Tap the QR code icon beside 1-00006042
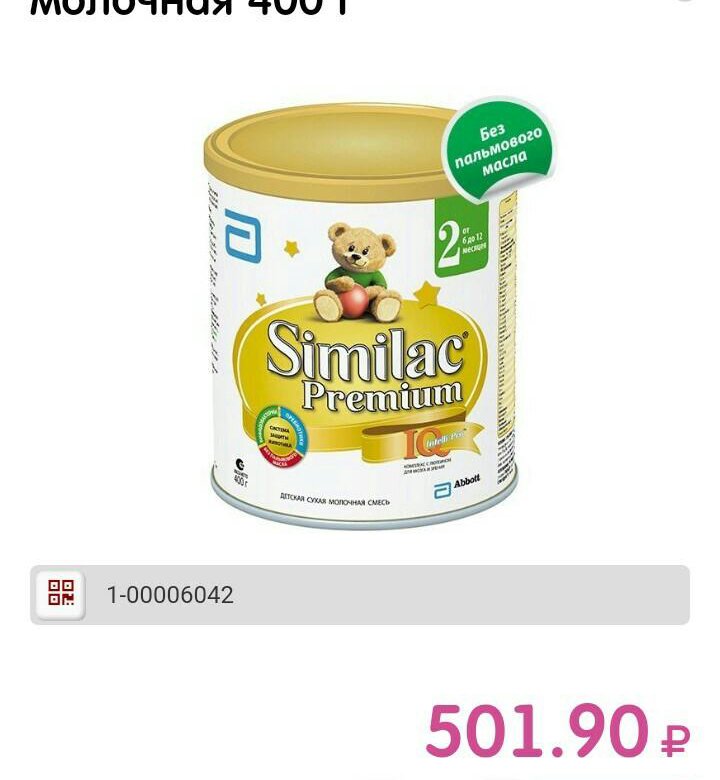This screenshot has width=720, height=780. [62, 594]
